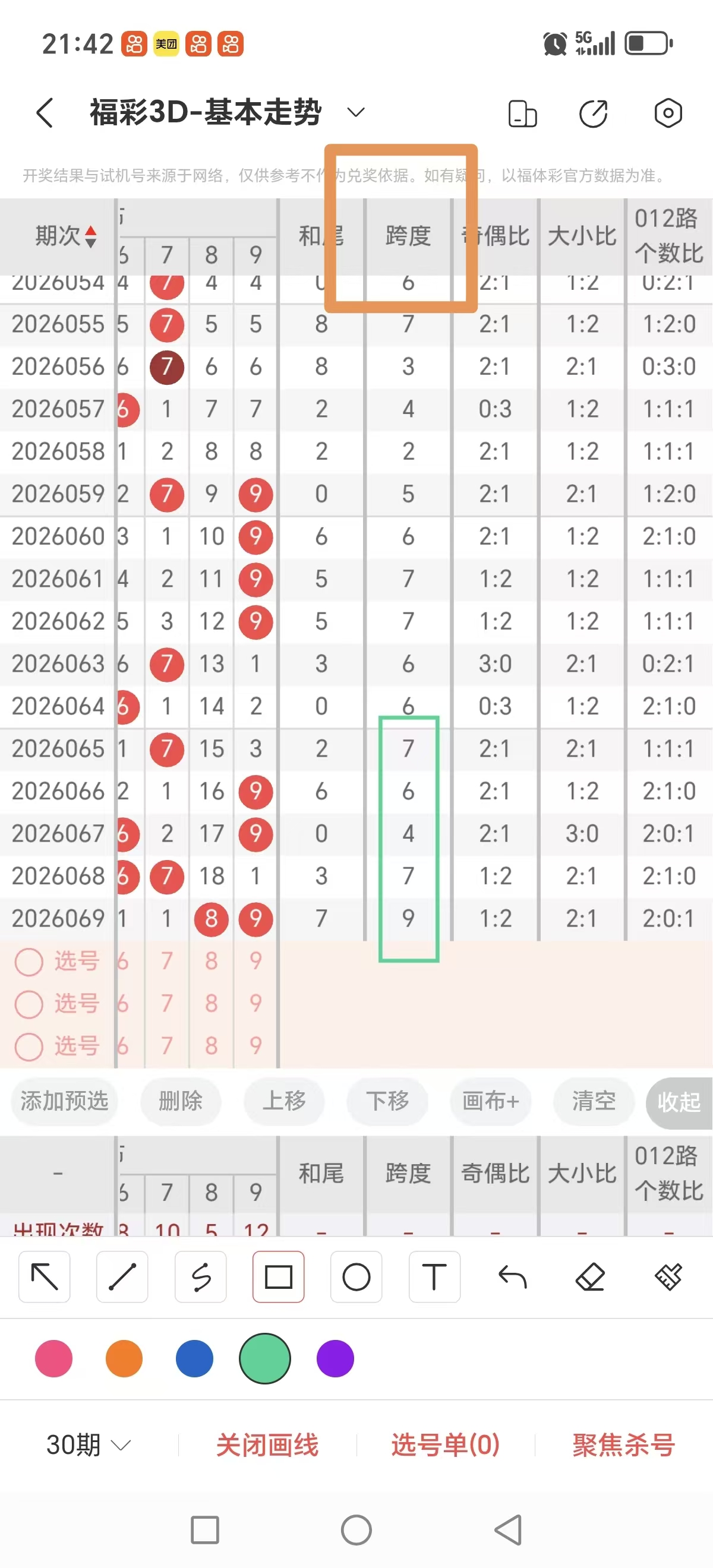Pick the green color swatch
The image size is (713, 1568).
tap(264, 1358)
